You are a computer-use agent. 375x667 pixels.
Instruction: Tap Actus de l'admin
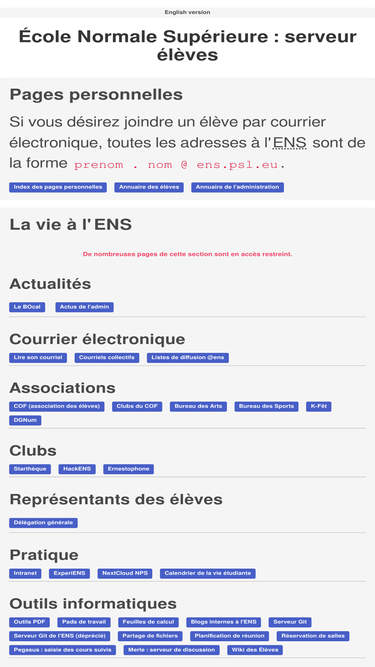click(x=84, y=307)
